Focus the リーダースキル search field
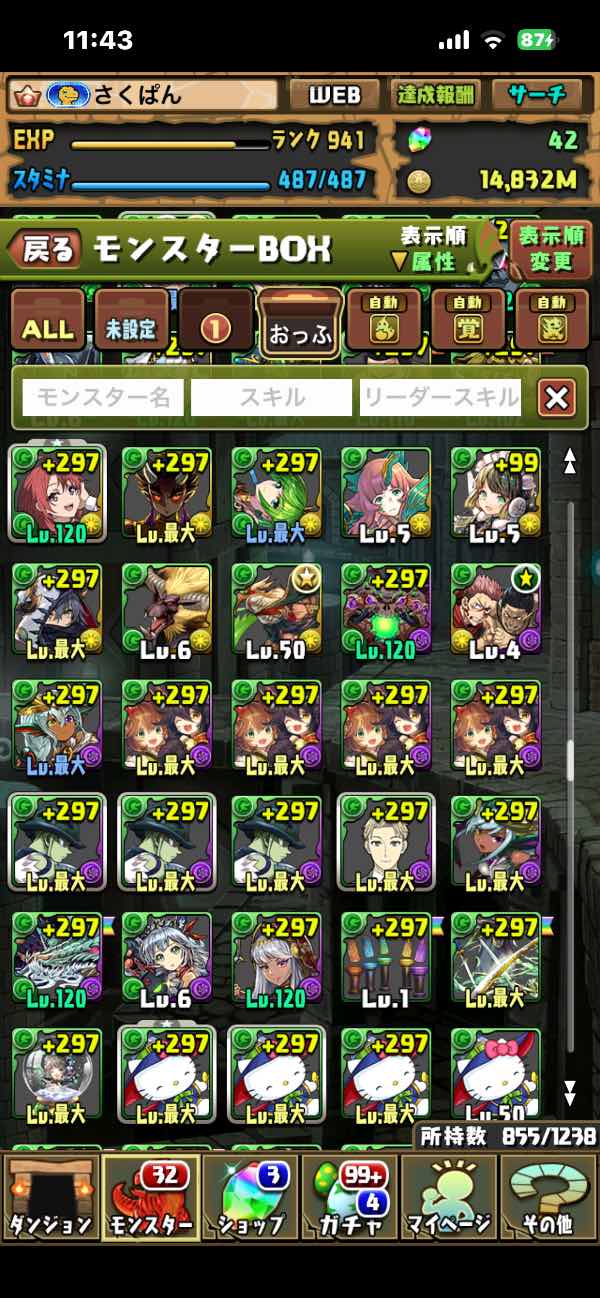Image resolution: width=600 pixels, height=1298 pixels. coord(440,398)
